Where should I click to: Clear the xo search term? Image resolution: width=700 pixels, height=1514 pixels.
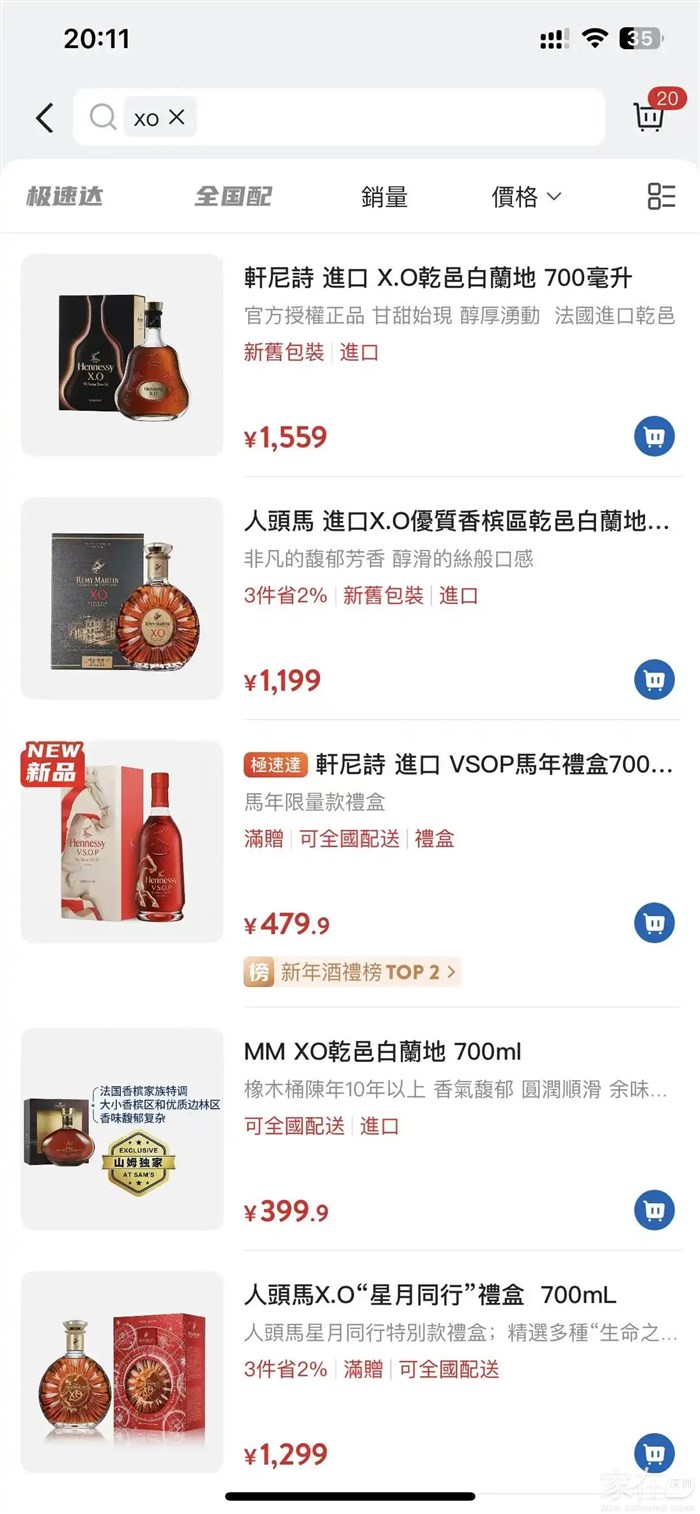(177, 117)
